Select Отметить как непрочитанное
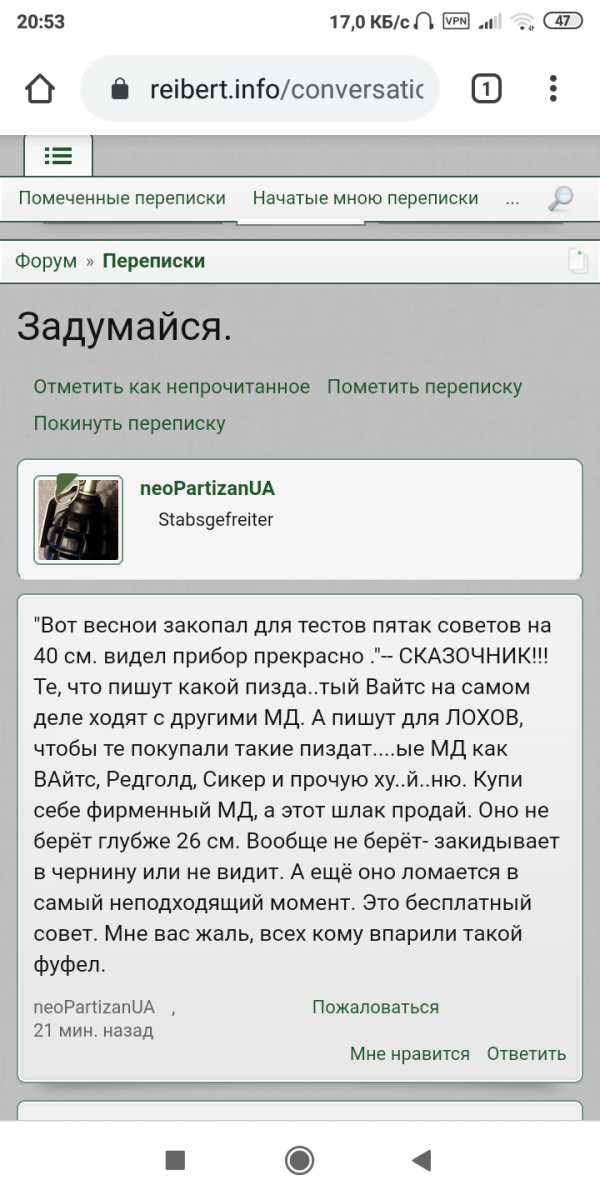This screenshot has width=600, height=1200. click(172, 387)
